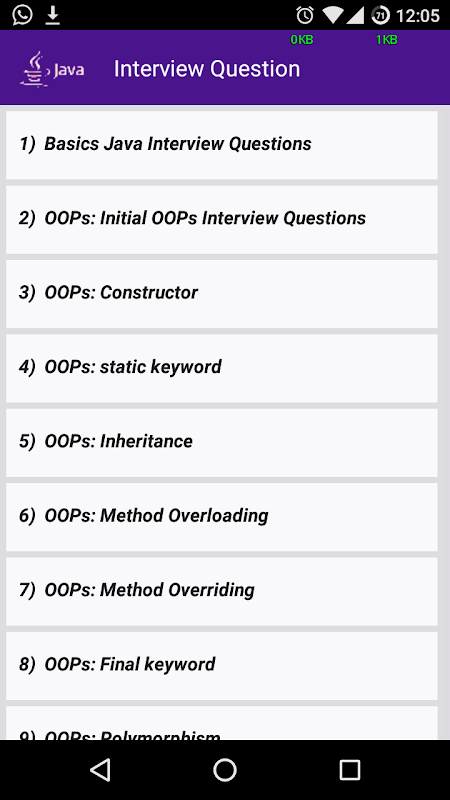The width and height of the screenshot is (450, 800).
Task: Select Initial OOPs Interview Questions row
Action: tap(221, 219)
